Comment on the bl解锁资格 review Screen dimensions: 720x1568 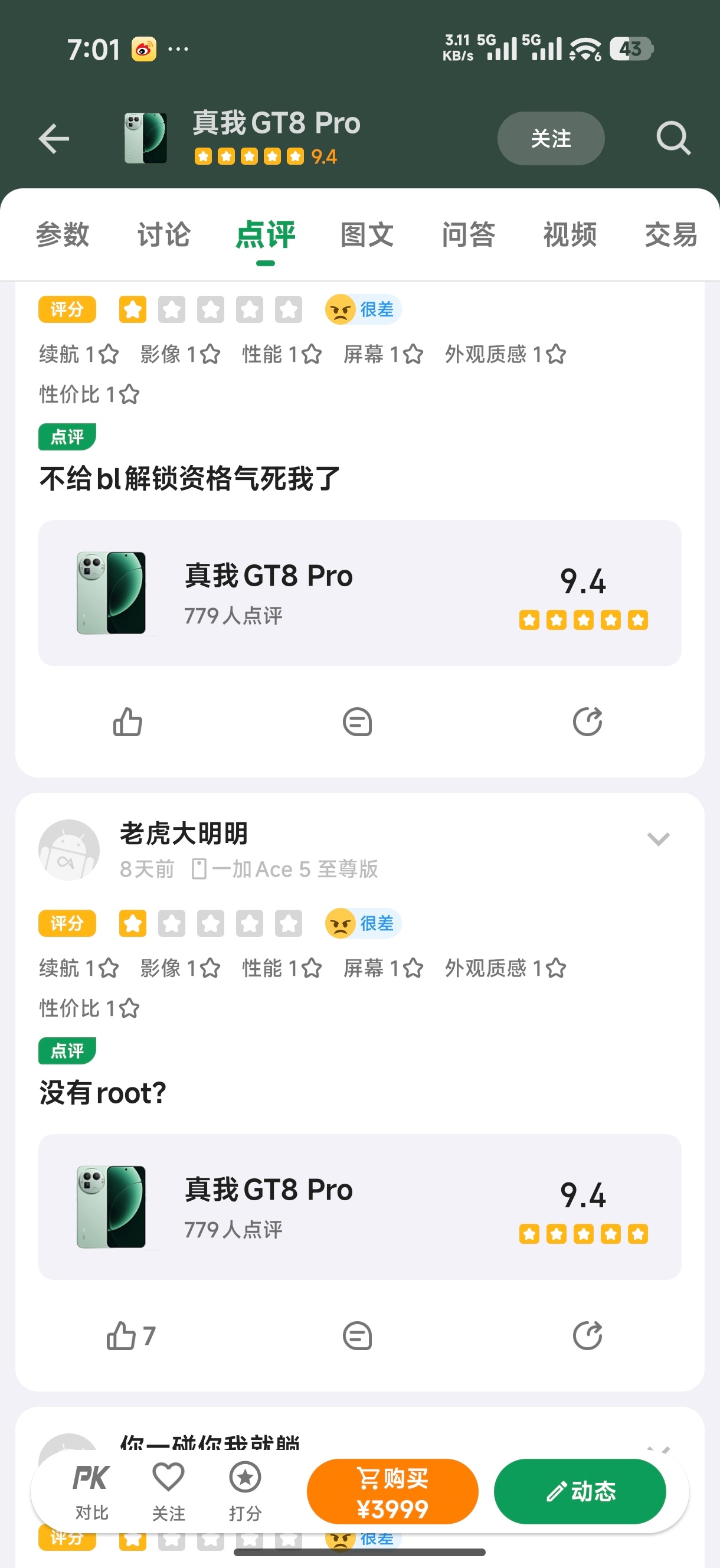(x=357, y=723)
